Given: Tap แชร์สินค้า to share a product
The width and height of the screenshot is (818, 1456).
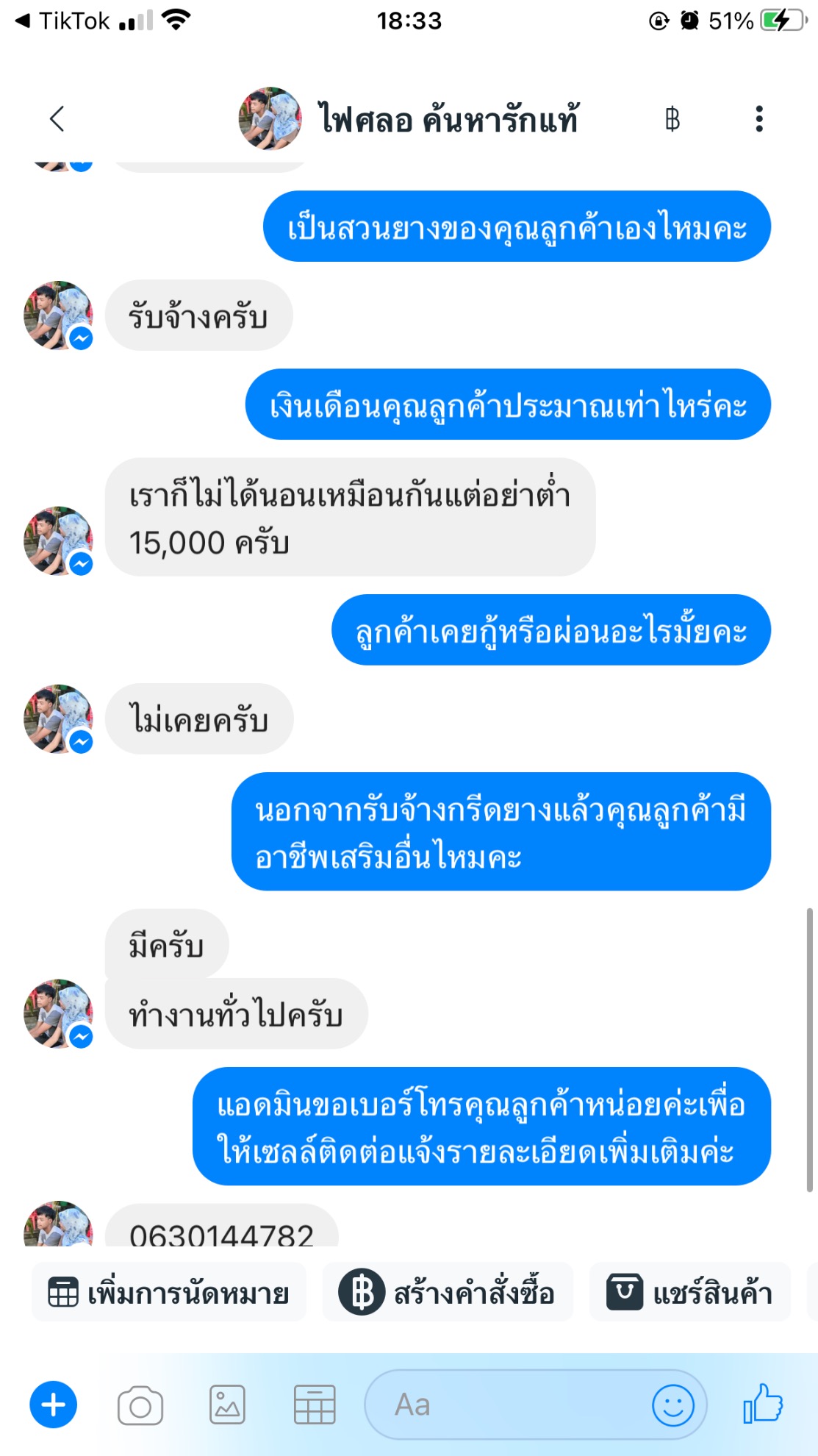Looking at the screenshot, I should [689, 1292].
